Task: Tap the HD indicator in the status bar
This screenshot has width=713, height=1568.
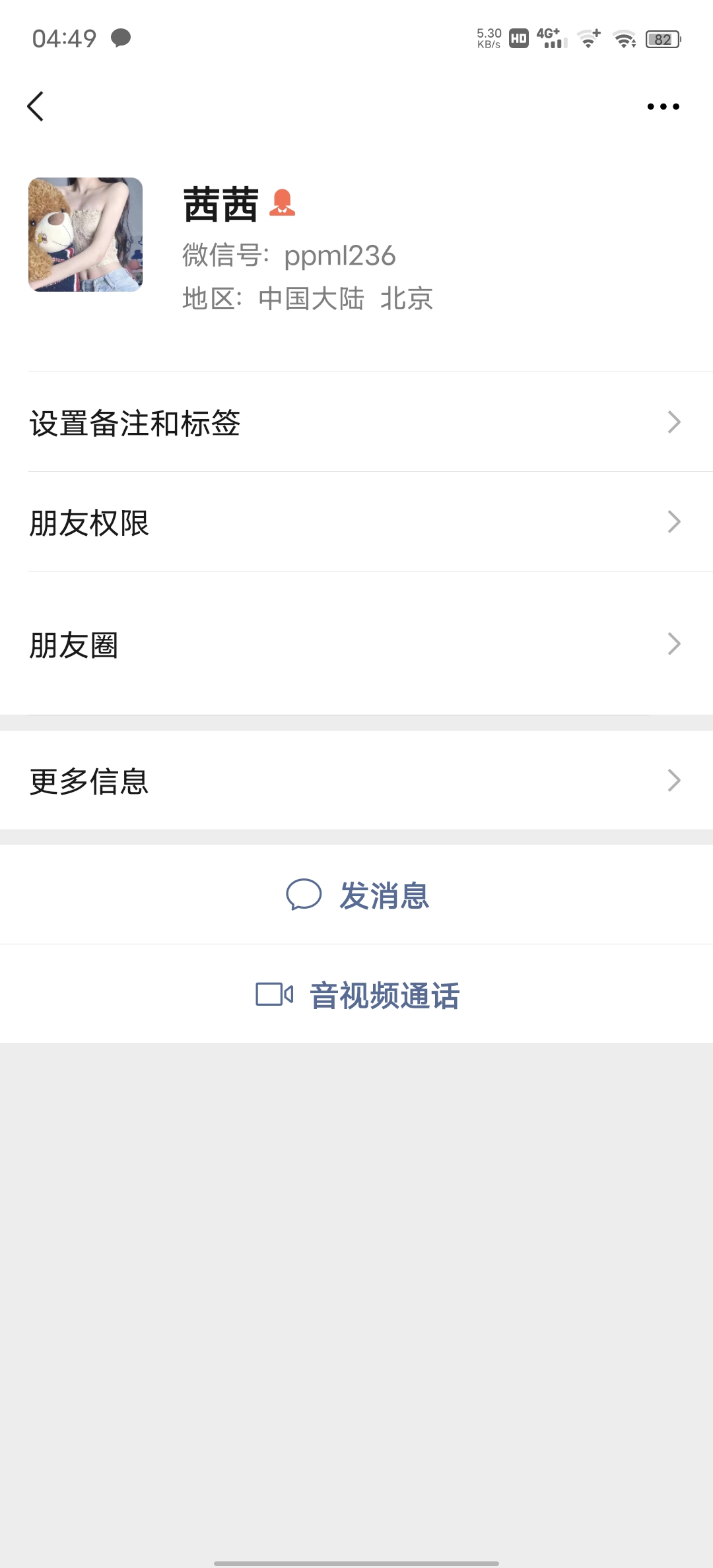Action: coord(519,38)
